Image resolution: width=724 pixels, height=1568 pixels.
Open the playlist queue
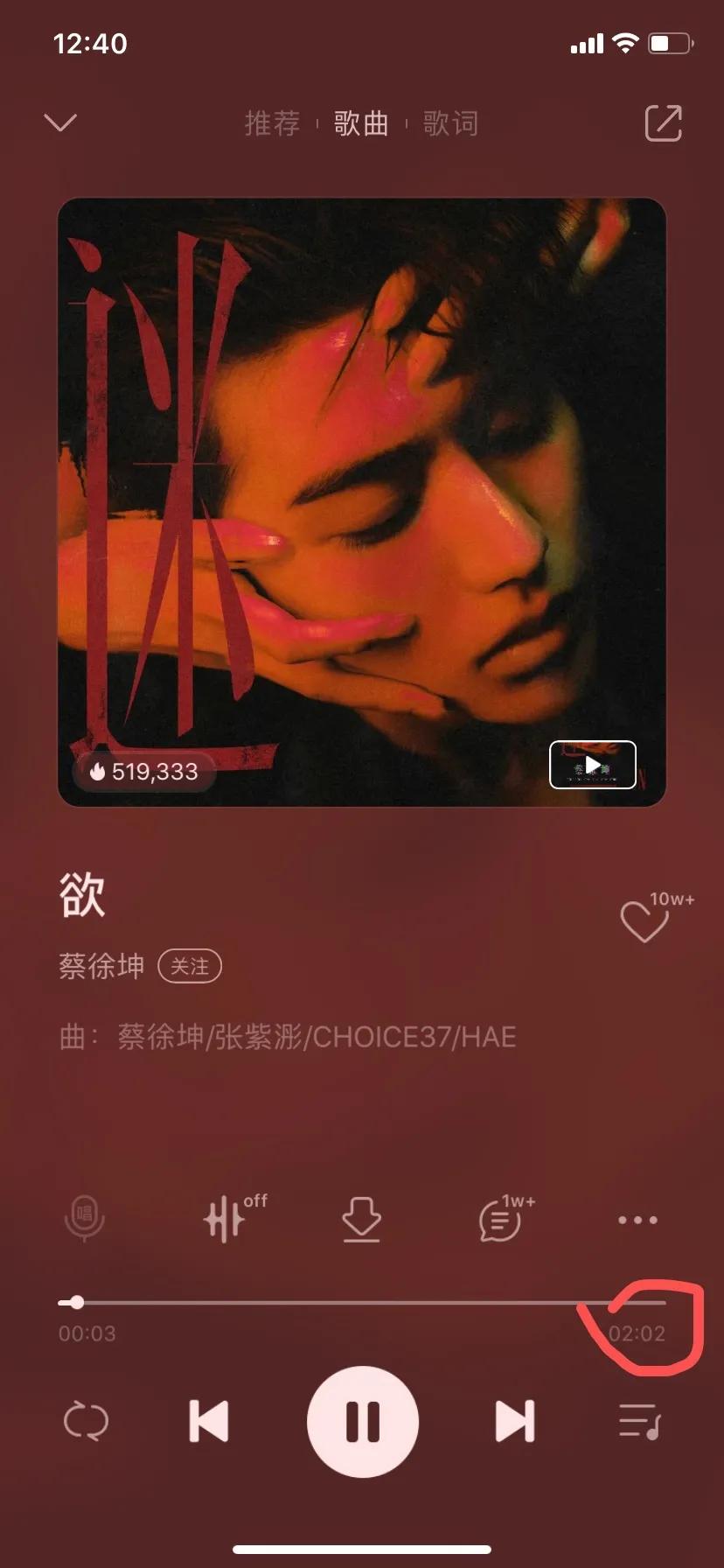[640, 1421]
